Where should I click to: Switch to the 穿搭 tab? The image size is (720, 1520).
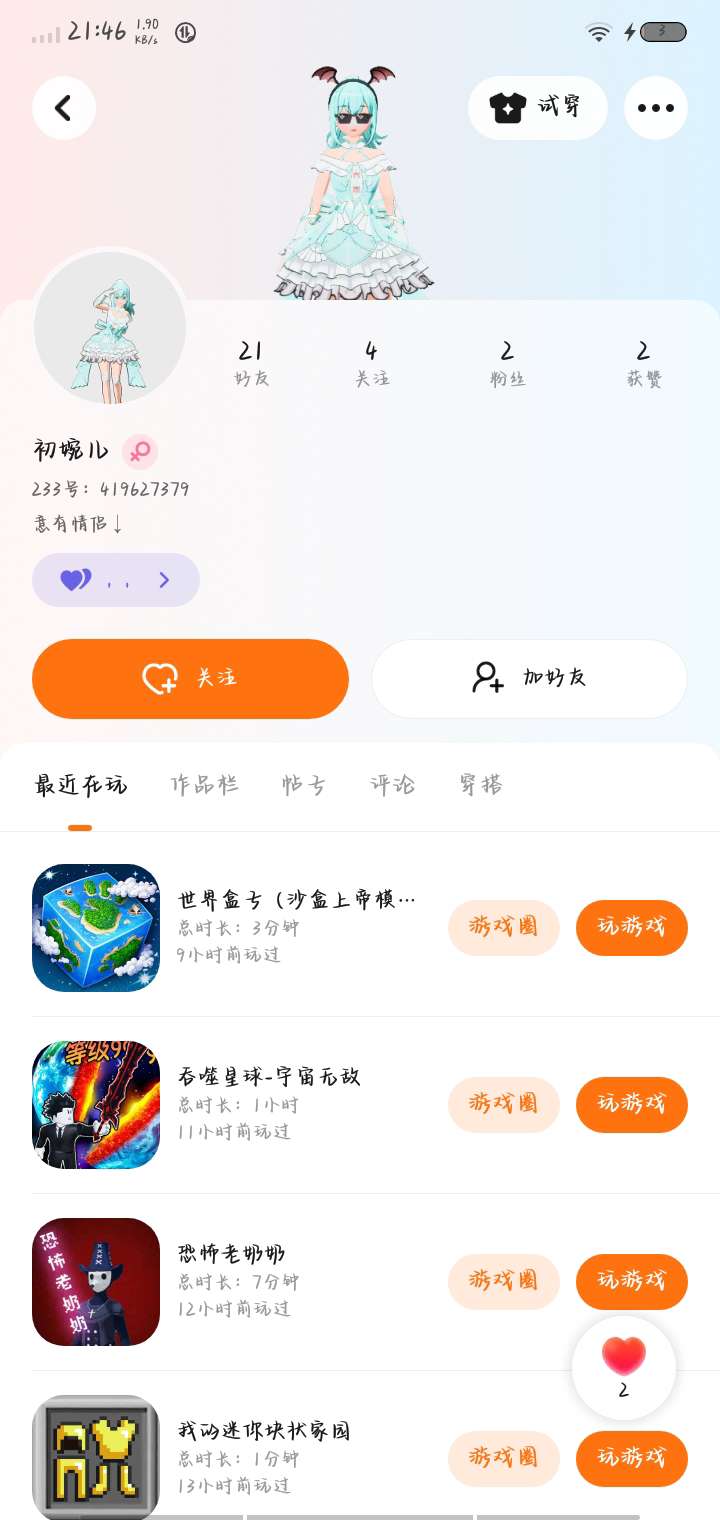(481, 785)
